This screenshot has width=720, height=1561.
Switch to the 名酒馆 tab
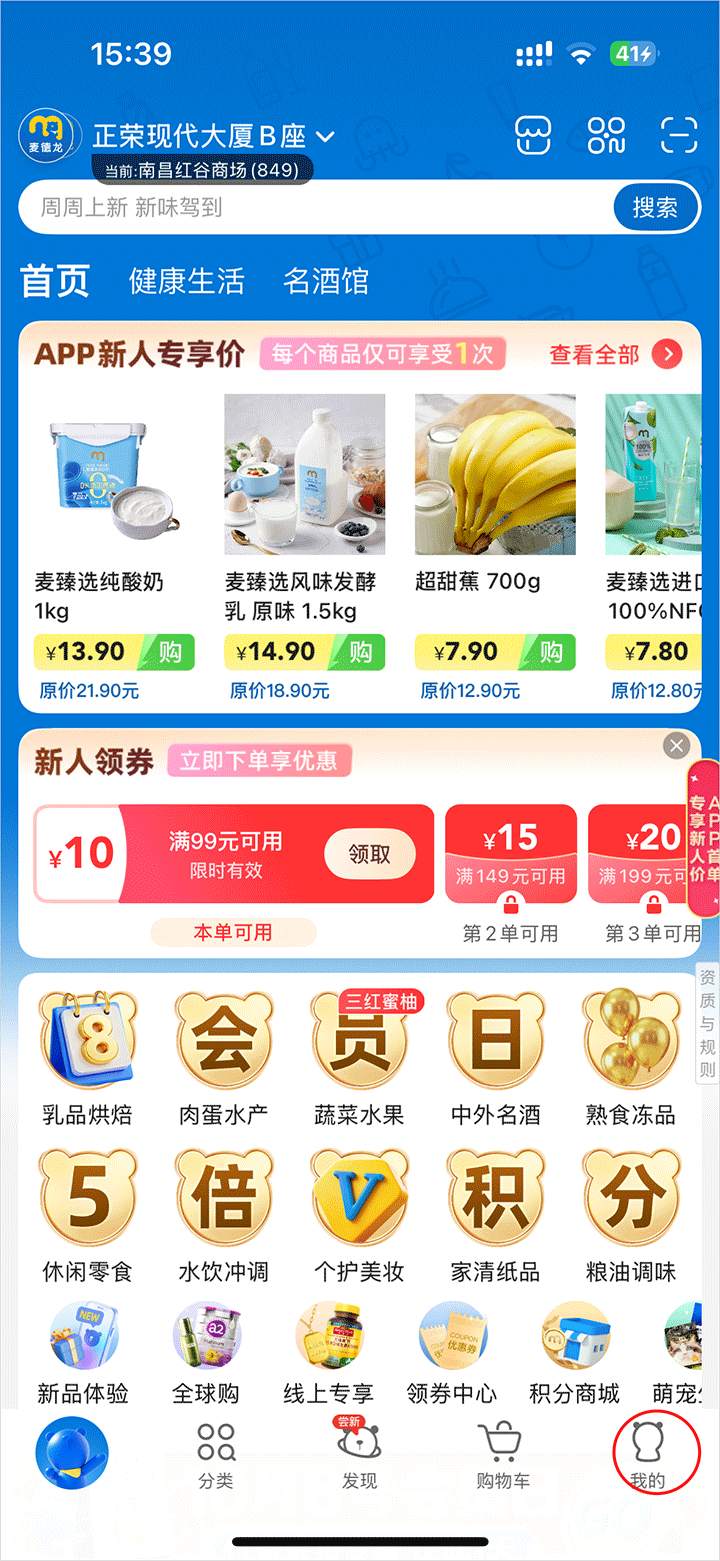click(326, 282)
